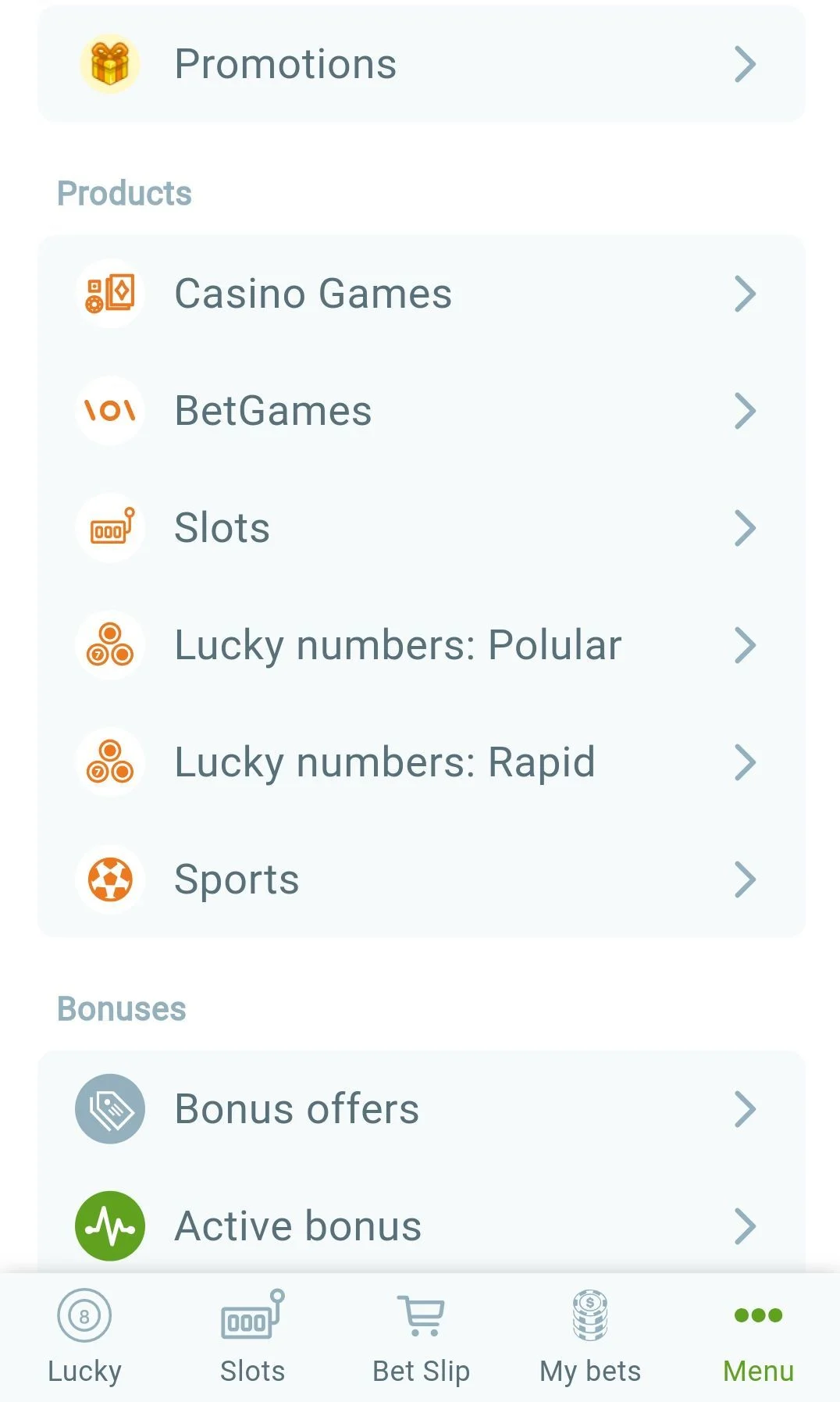The image size is (840, 1402).
Task: Select Lucky numbers: Polular
Action: [x=420, y=645]
